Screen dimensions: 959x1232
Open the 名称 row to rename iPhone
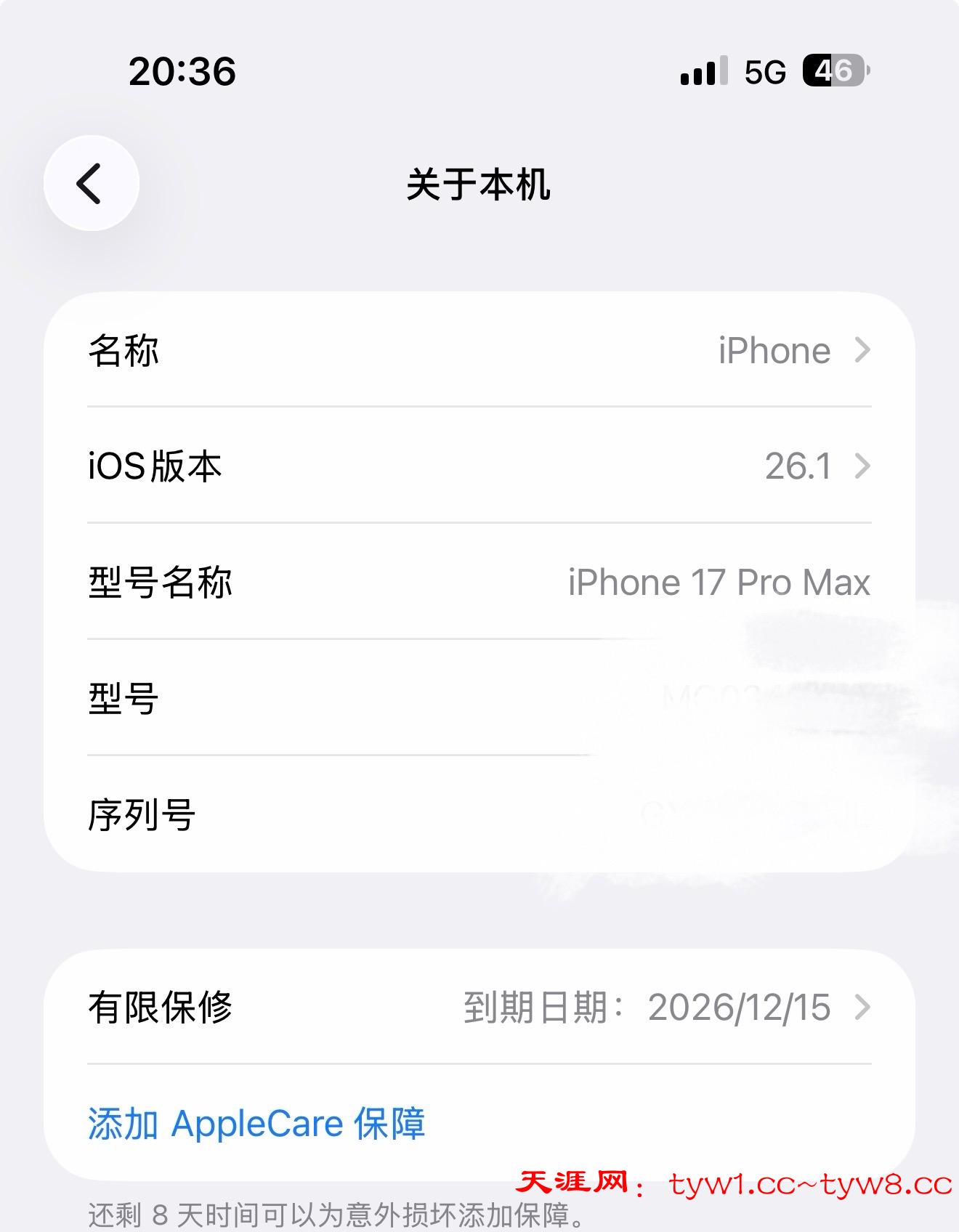479,350
